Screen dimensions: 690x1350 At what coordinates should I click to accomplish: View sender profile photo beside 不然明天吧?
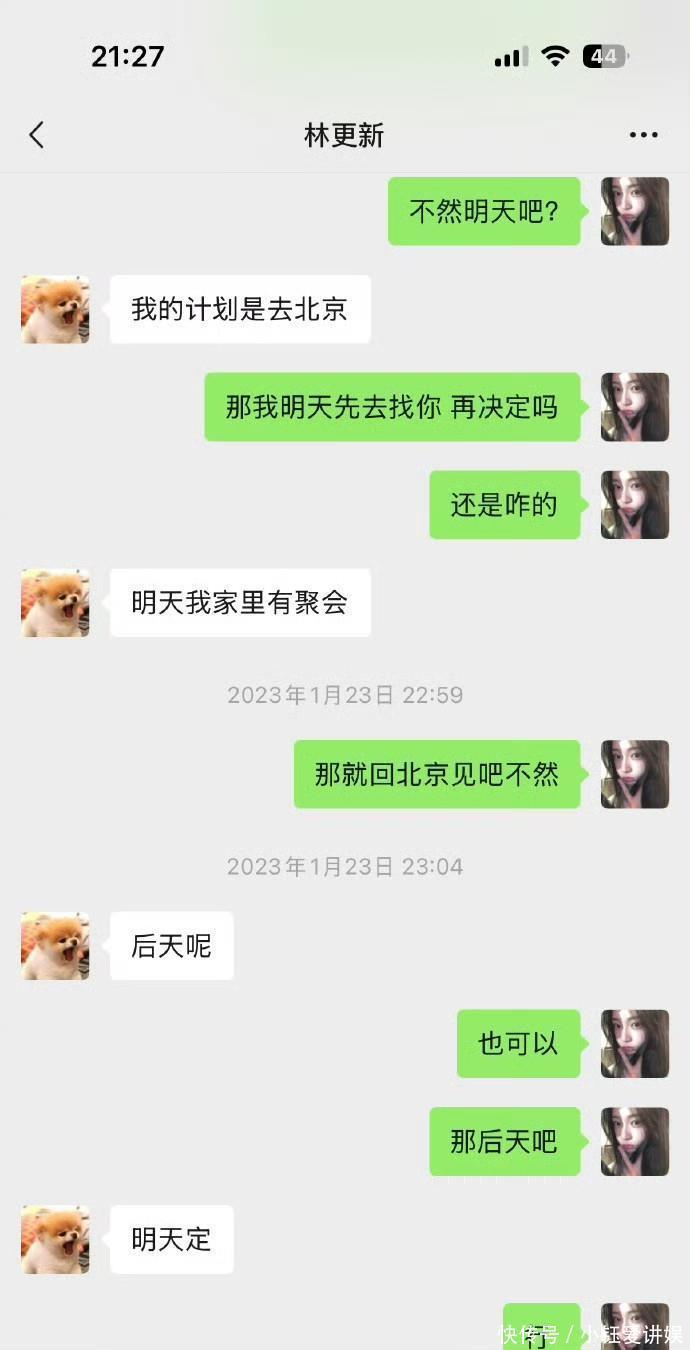click(634, 212)
